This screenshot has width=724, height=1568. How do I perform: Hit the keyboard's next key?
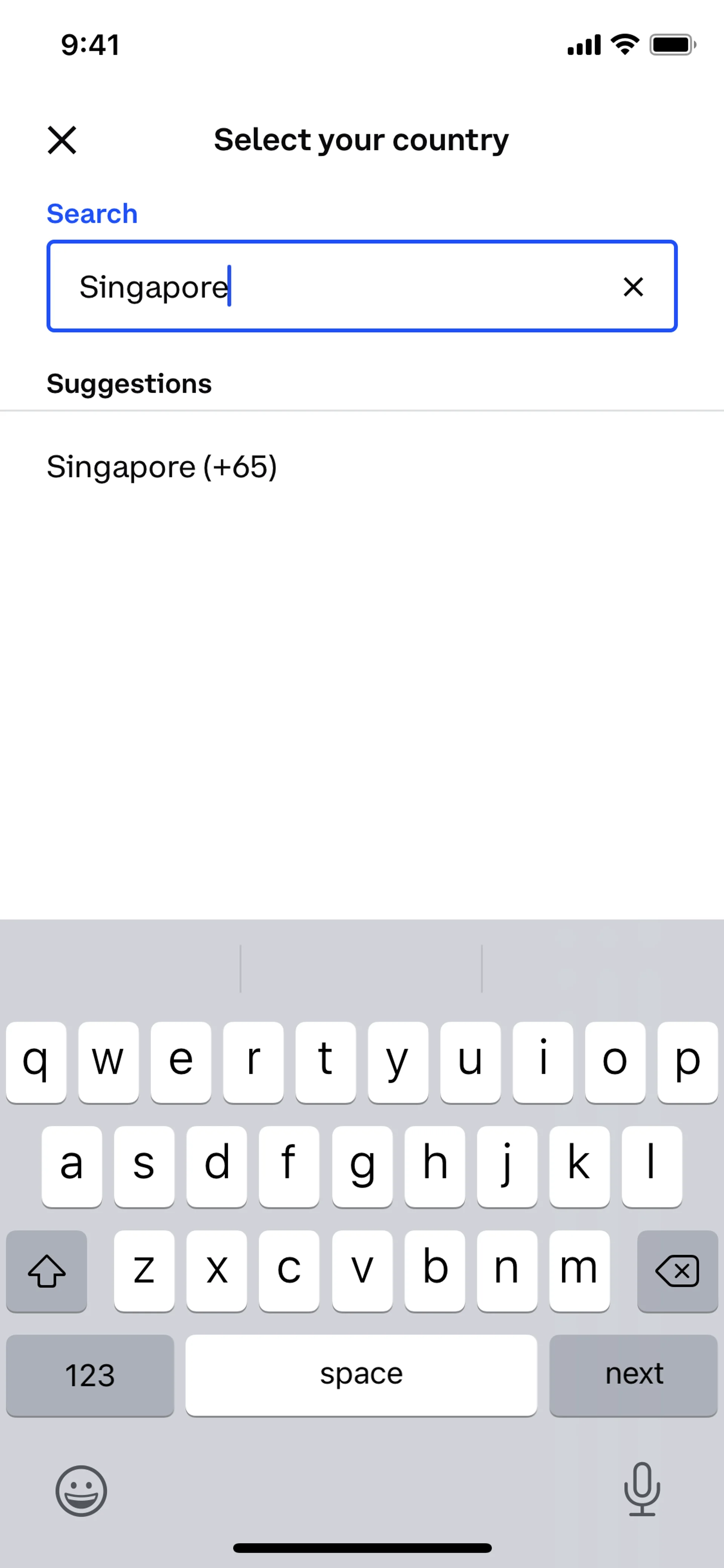(x=633, y=1374)
